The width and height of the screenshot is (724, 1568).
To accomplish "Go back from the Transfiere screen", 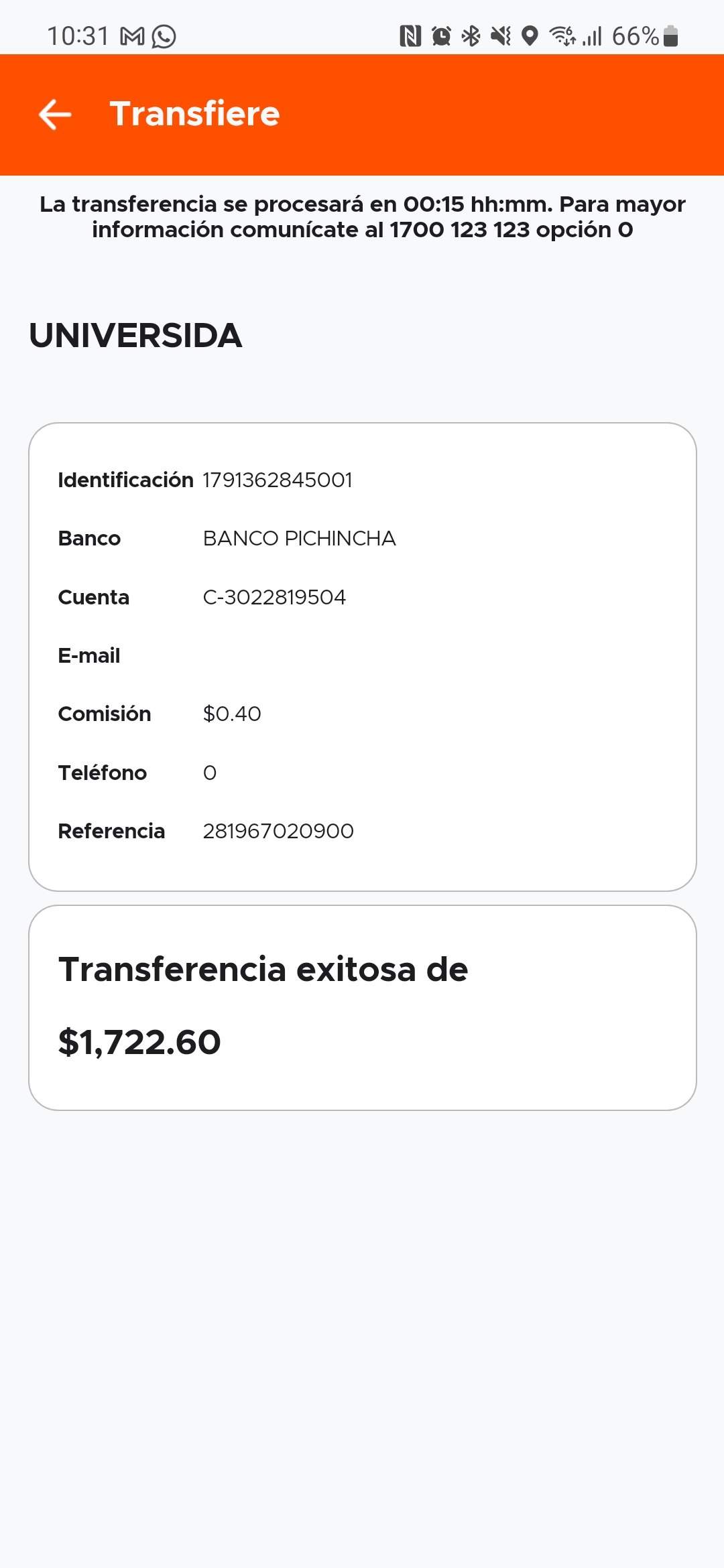I will (x=55, y=115).
